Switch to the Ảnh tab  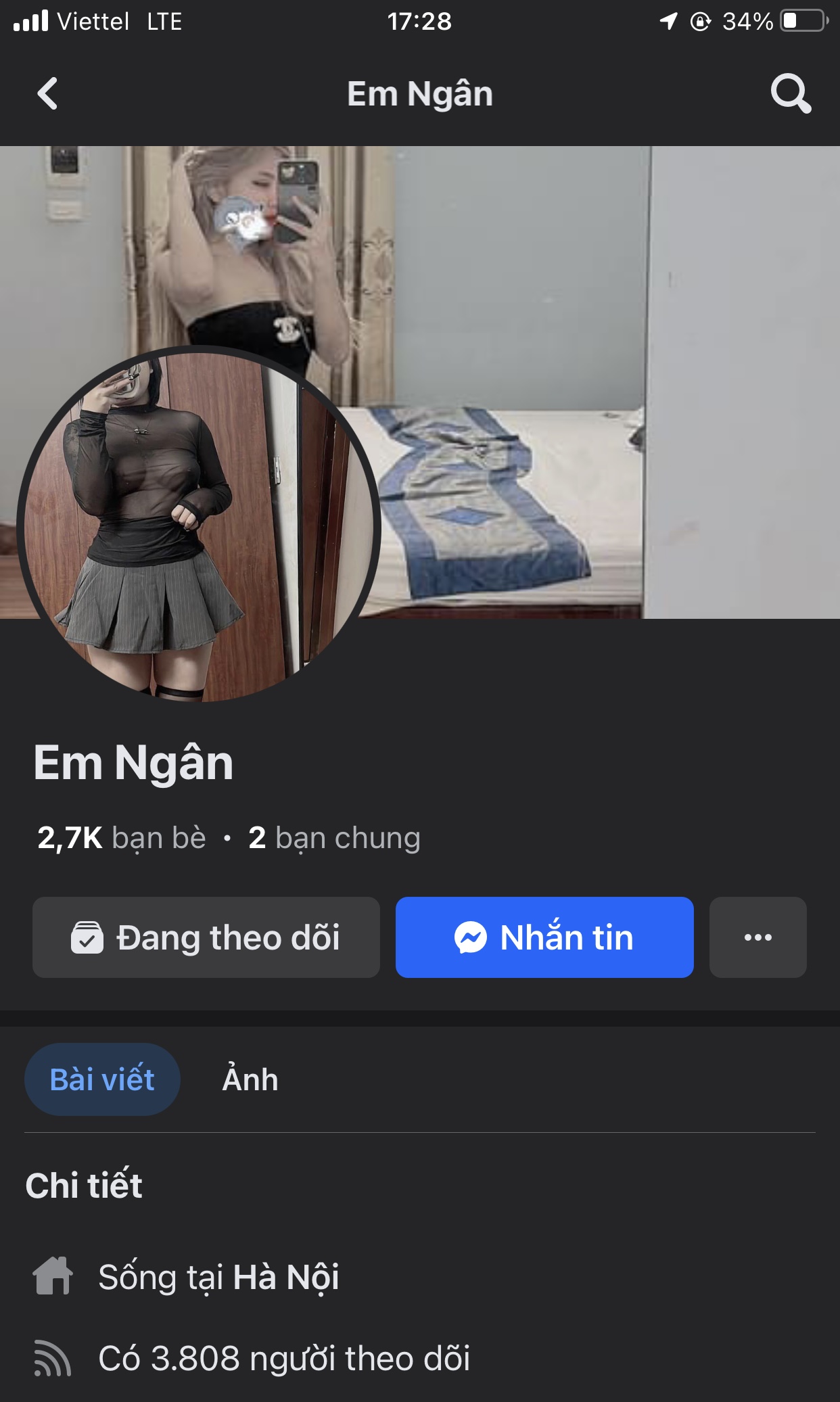click(x=250, y=1079)
